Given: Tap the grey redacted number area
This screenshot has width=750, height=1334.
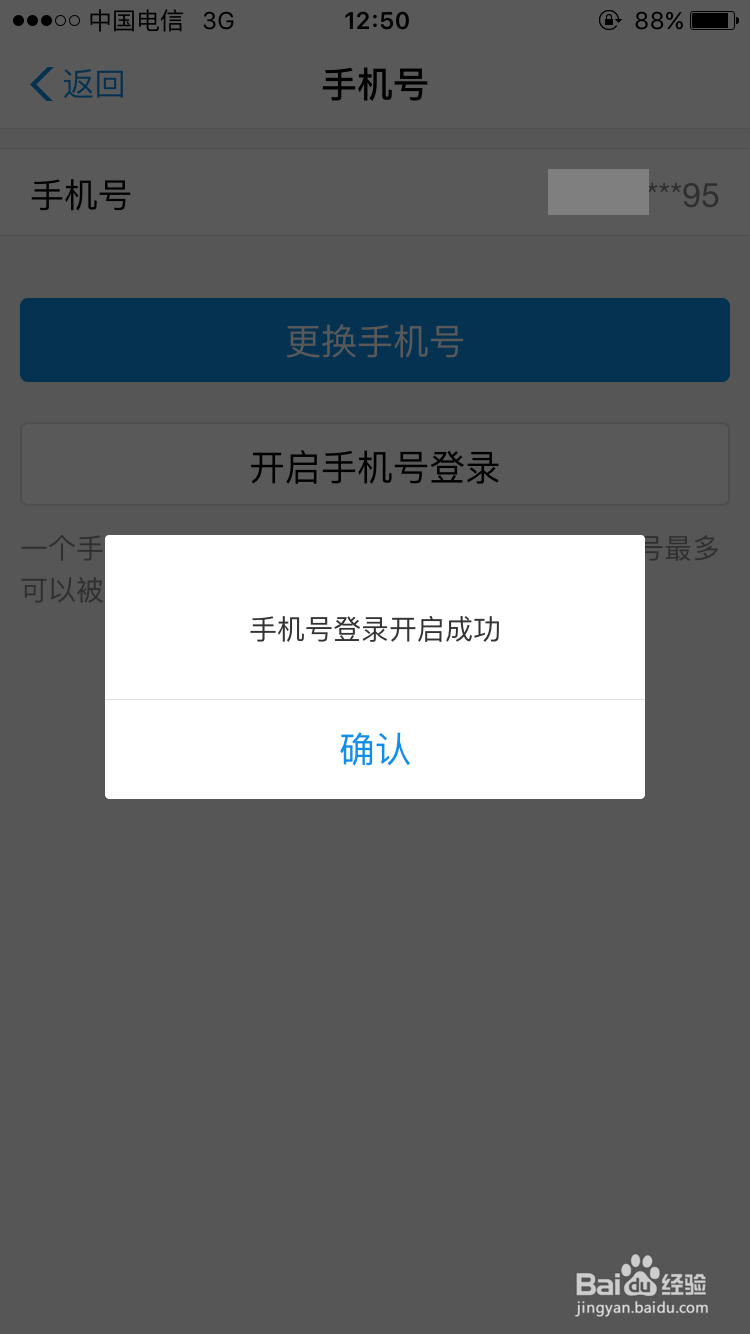Looking at the screenshot, I should coord(600,192).
